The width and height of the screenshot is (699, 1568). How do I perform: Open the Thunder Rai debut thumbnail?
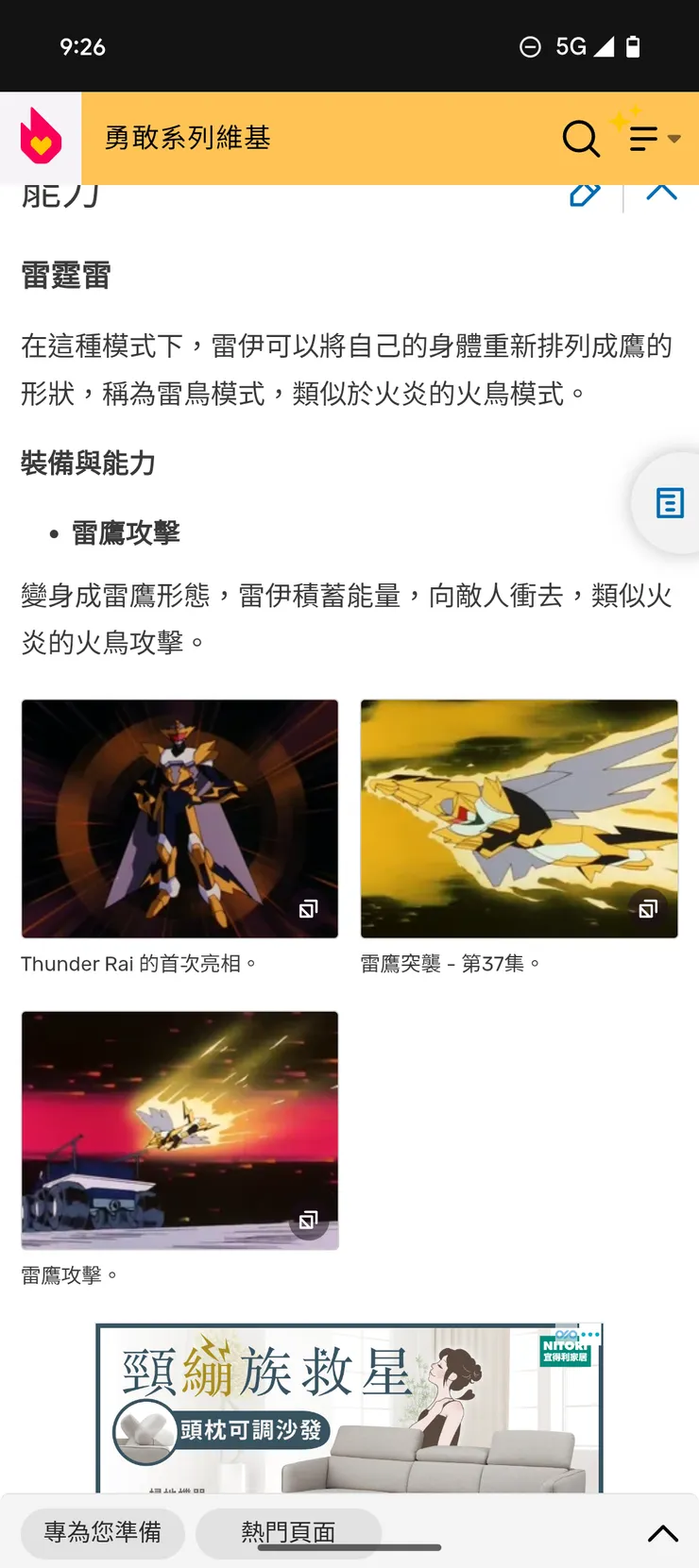[179, 818]
